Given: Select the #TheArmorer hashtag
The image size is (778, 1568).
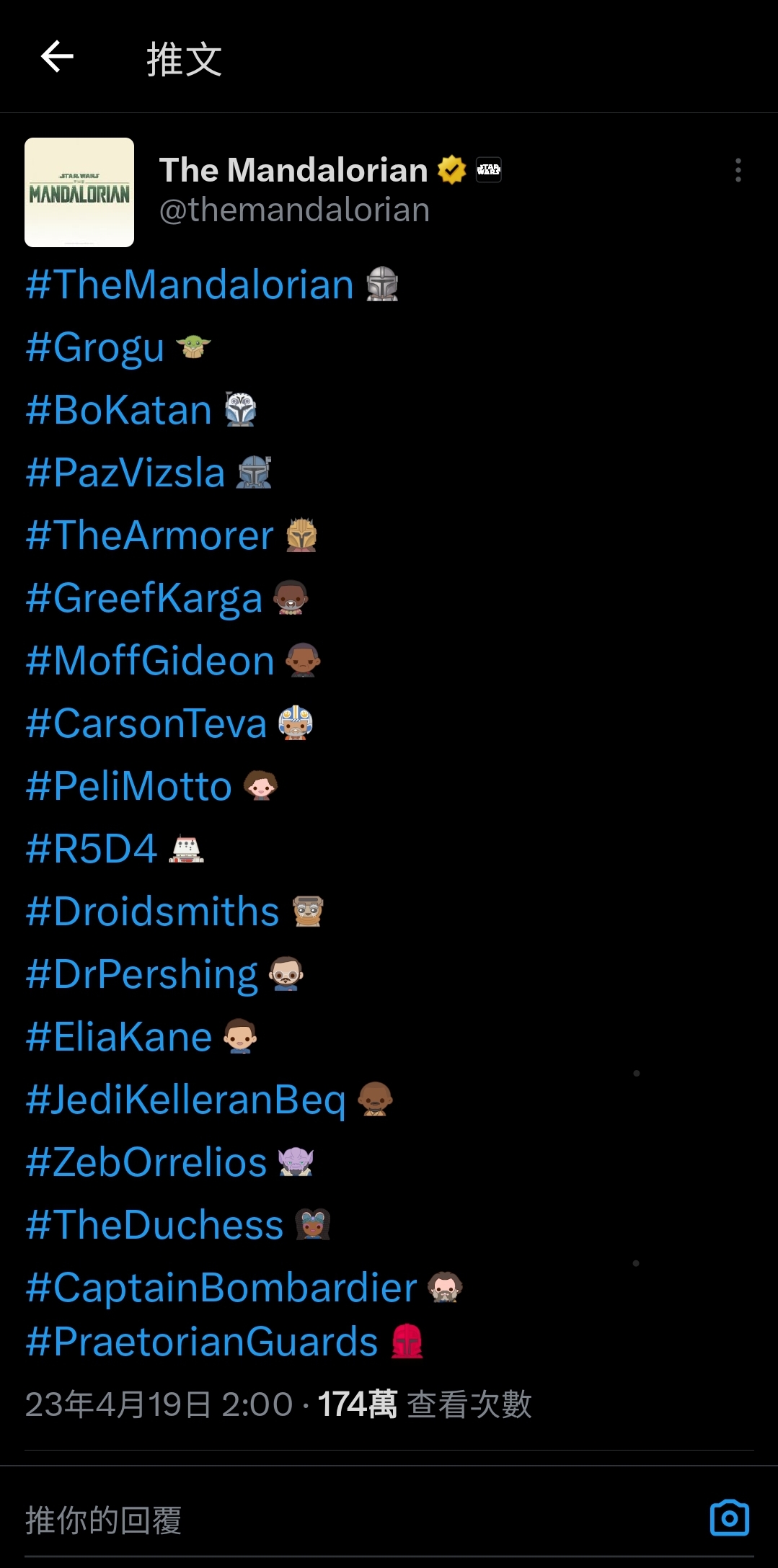Looking at the screenshot, I should click(150, 535).
